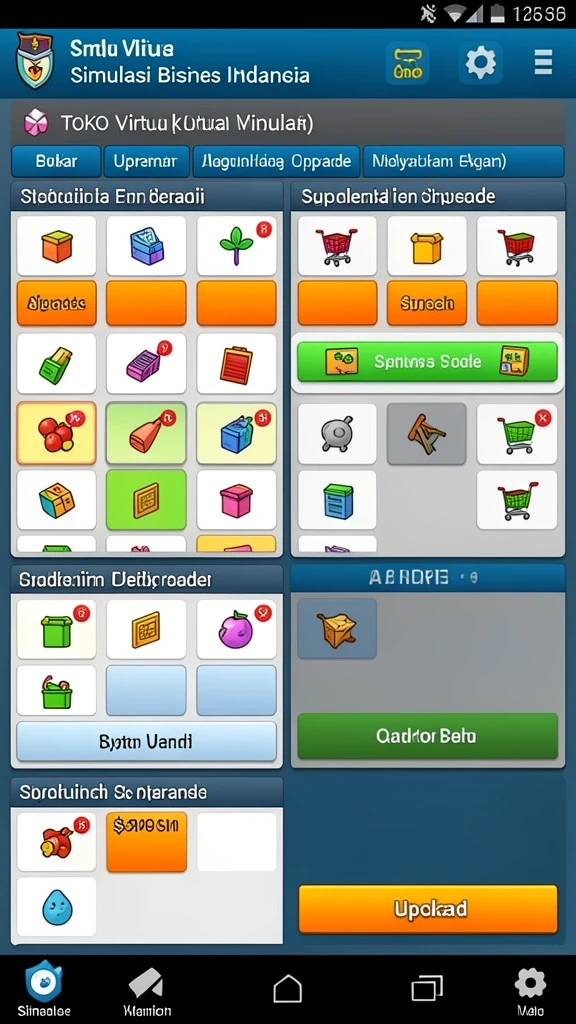Open the settings gear in the header
576x1024 pixels.
(480, 63)
